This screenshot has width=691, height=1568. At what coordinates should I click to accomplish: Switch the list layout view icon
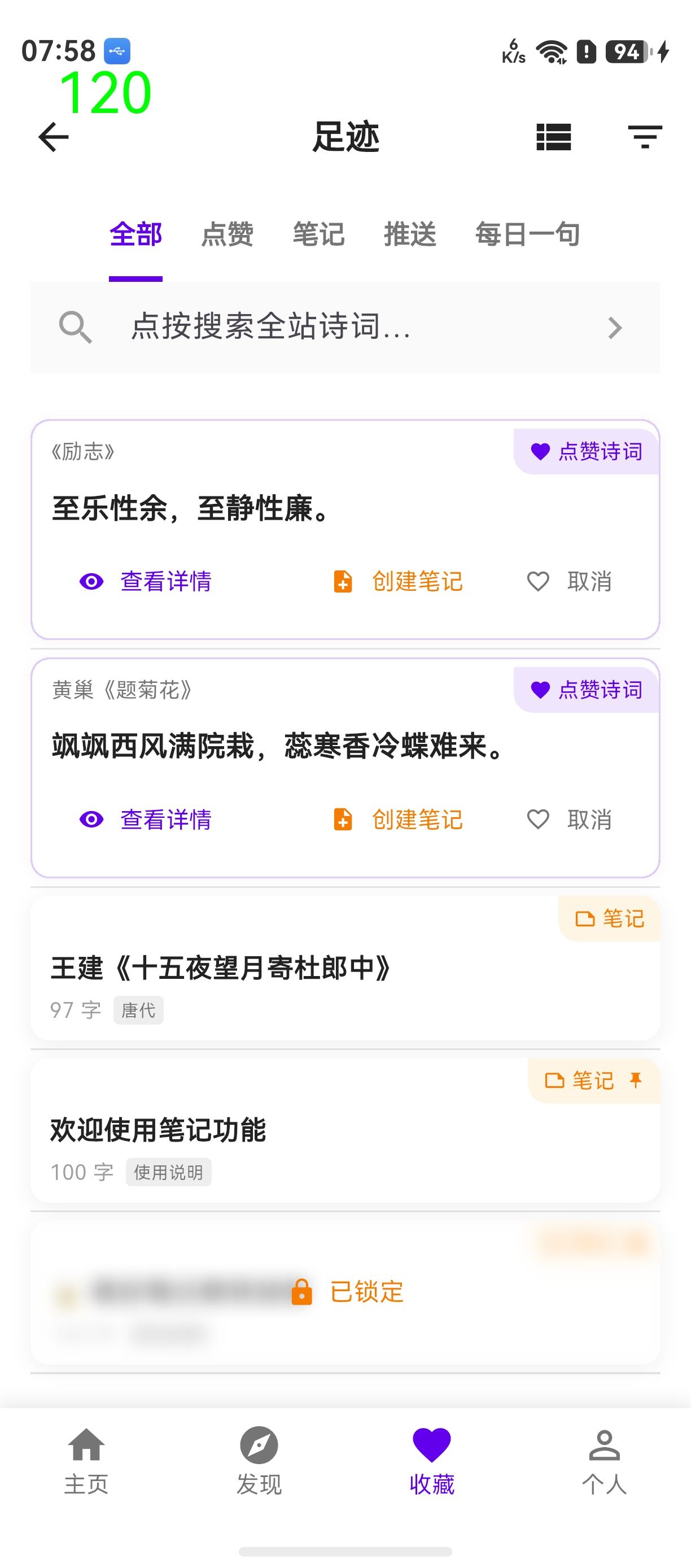(x=553, y=137)
